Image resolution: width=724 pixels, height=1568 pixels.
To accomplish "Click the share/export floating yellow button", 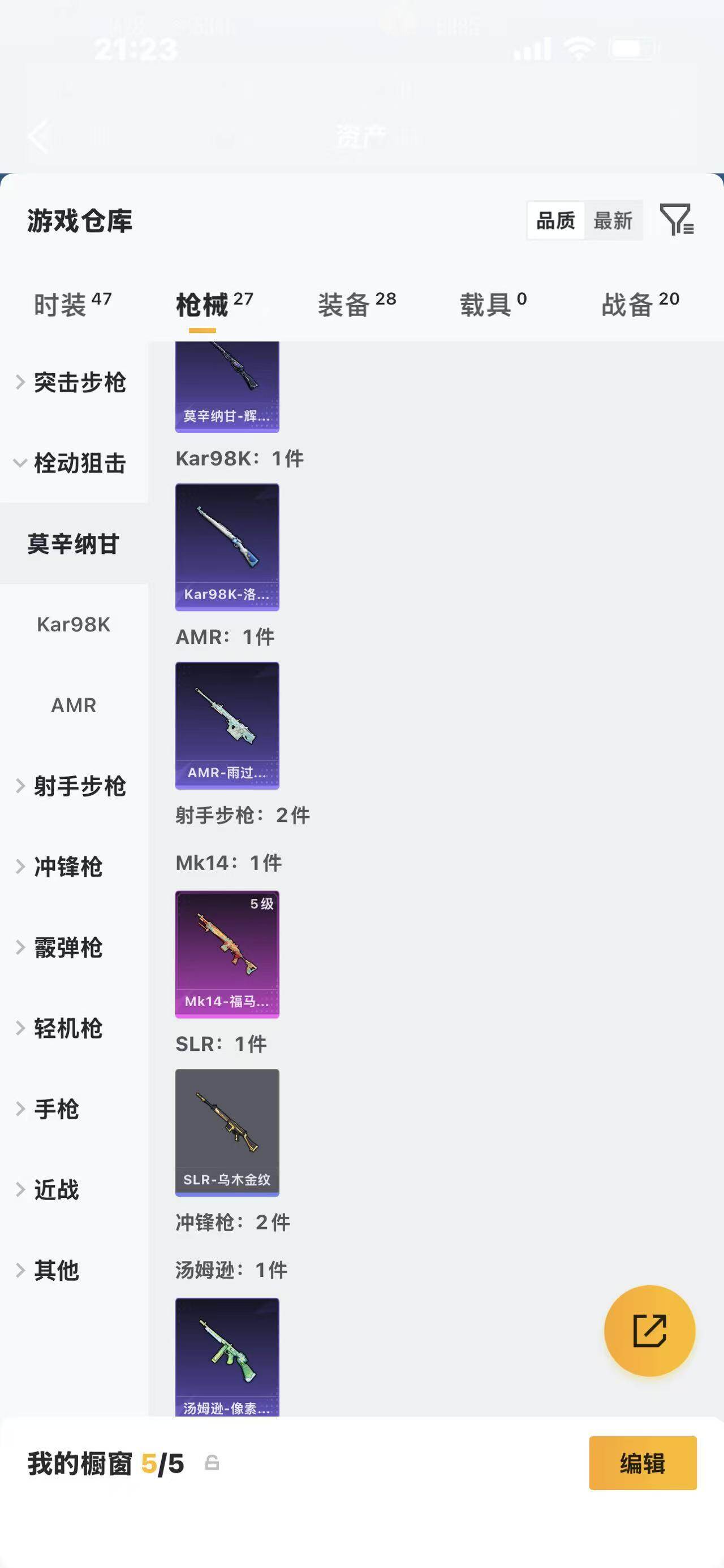I will point(650,1331).
